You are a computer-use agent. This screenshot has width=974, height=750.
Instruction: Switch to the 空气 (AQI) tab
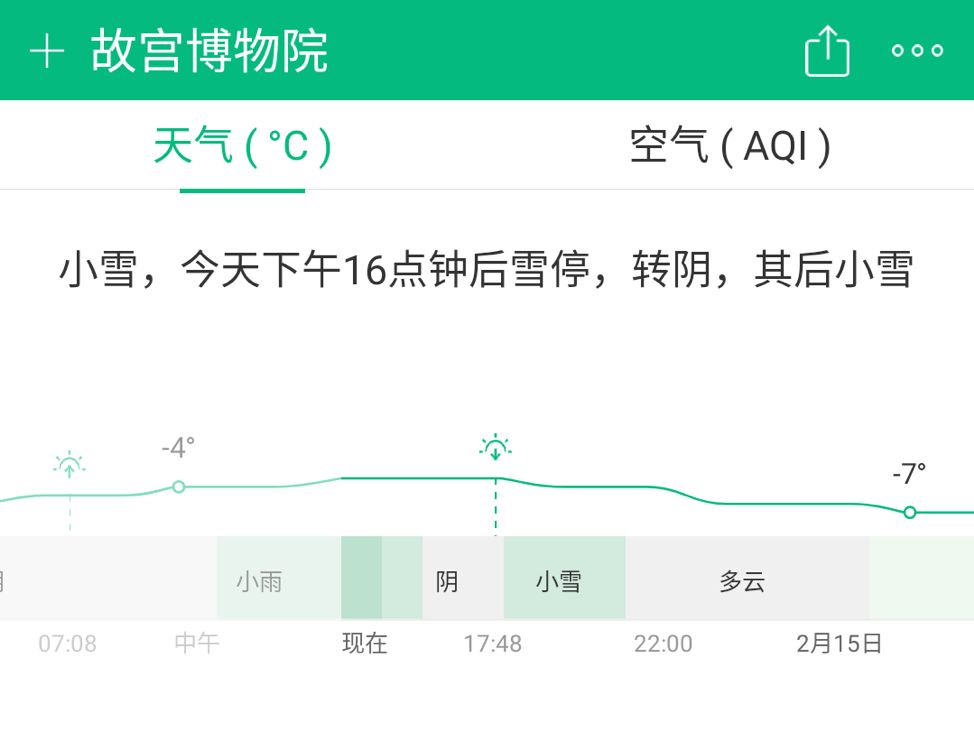click(730, 147)
